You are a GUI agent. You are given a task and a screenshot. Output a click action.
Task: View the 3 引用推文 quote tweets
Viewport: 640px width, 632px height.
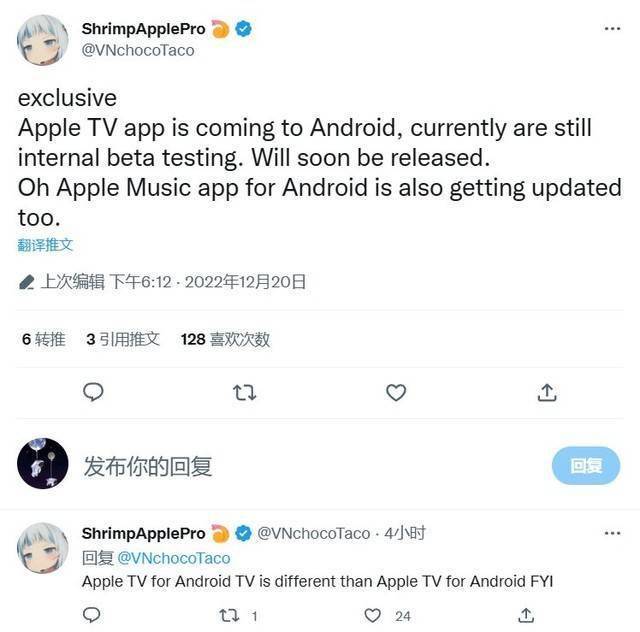(122, 339)
